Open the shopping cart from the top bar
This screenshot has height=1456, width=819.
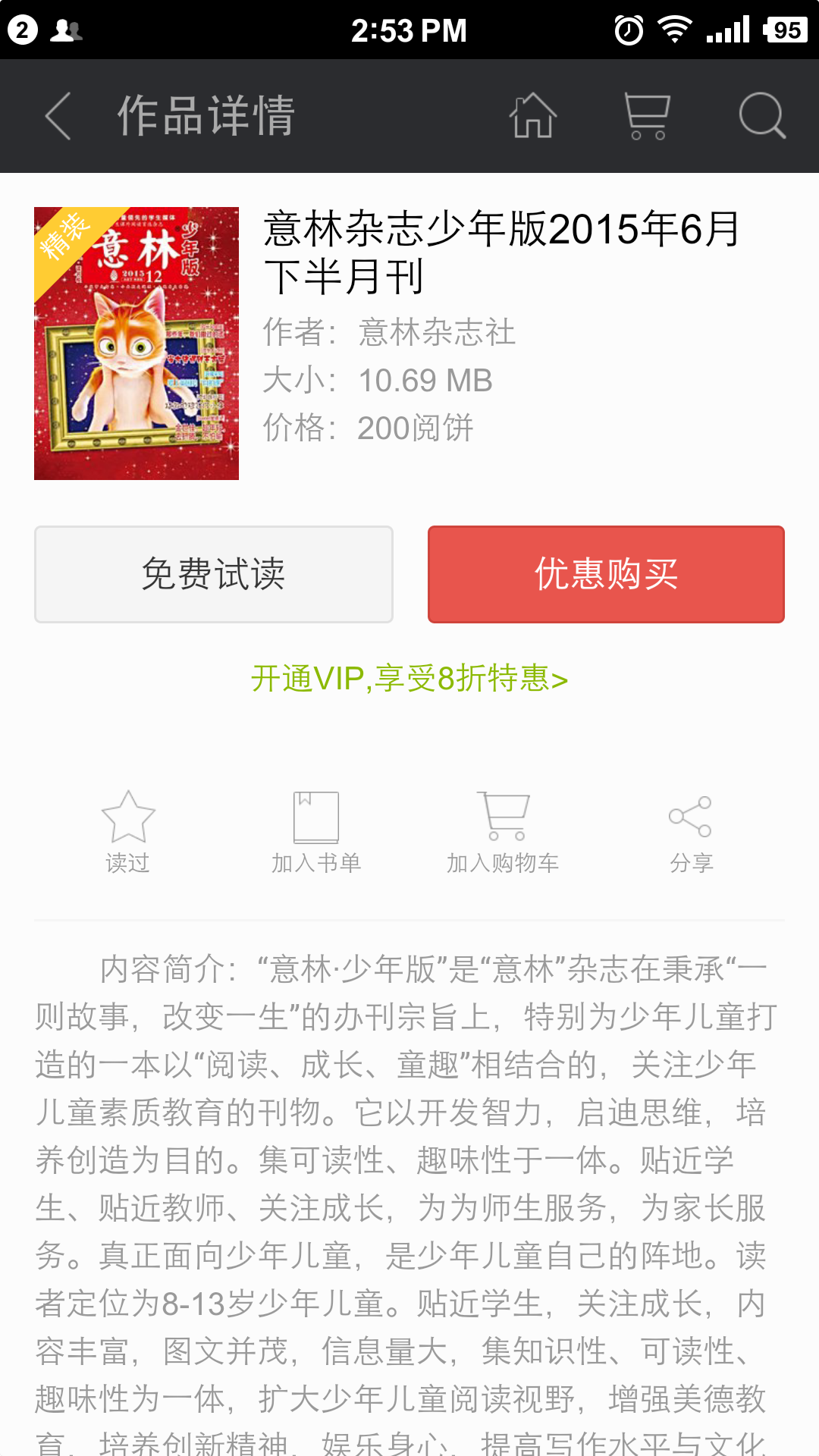tap(645, 115)
